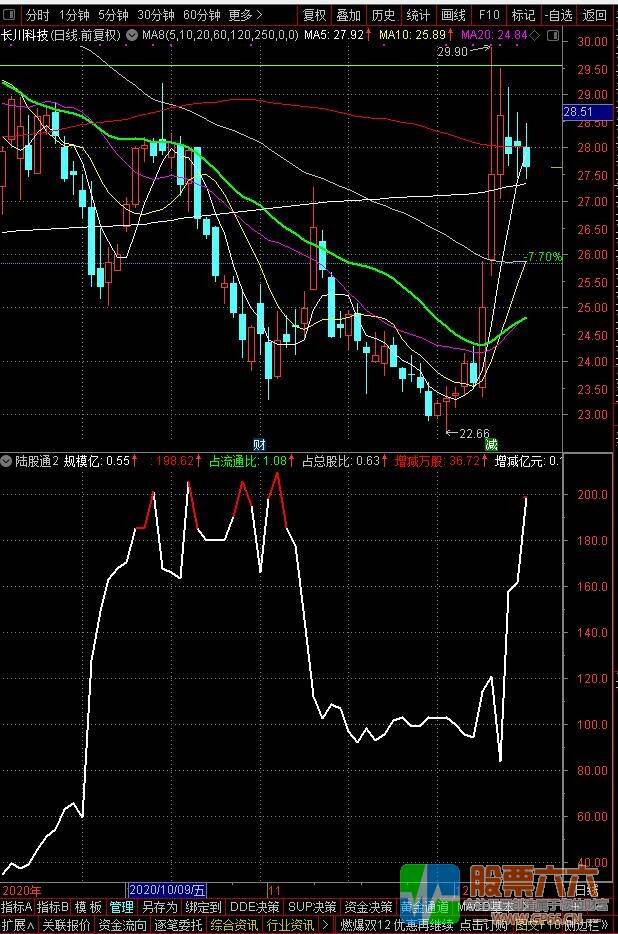Open the 历史 toolbar item

point(383,15)
